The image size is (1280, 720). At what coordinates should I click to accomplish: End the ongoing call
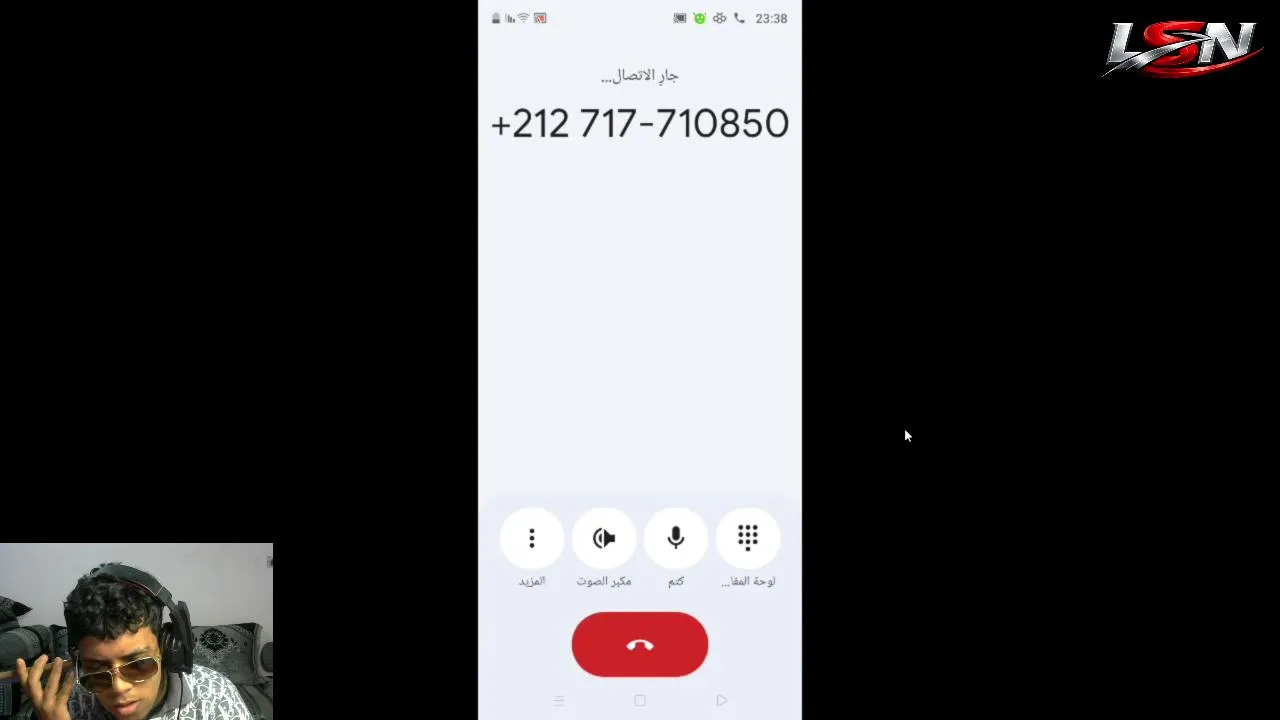tap(639, 645)
